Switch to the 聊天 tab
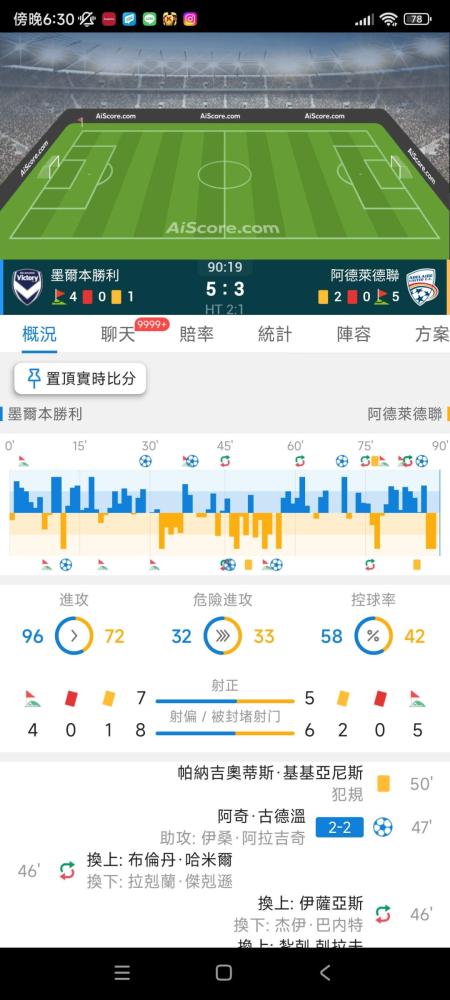450x1000 pixels. pyautogui.click(x=118, y=334)
